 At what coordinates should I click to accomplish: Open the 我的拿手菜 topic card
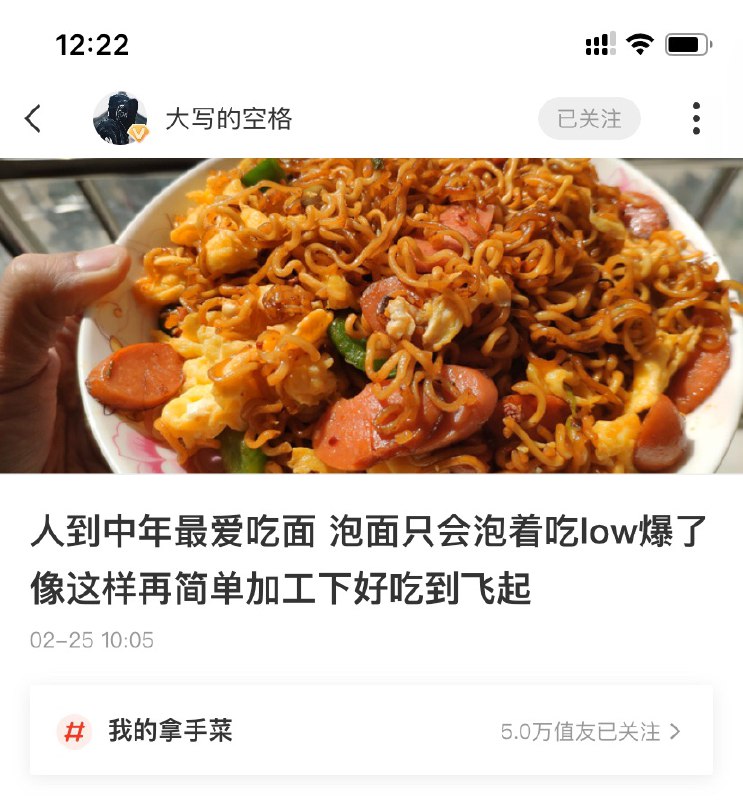[371, 732]
